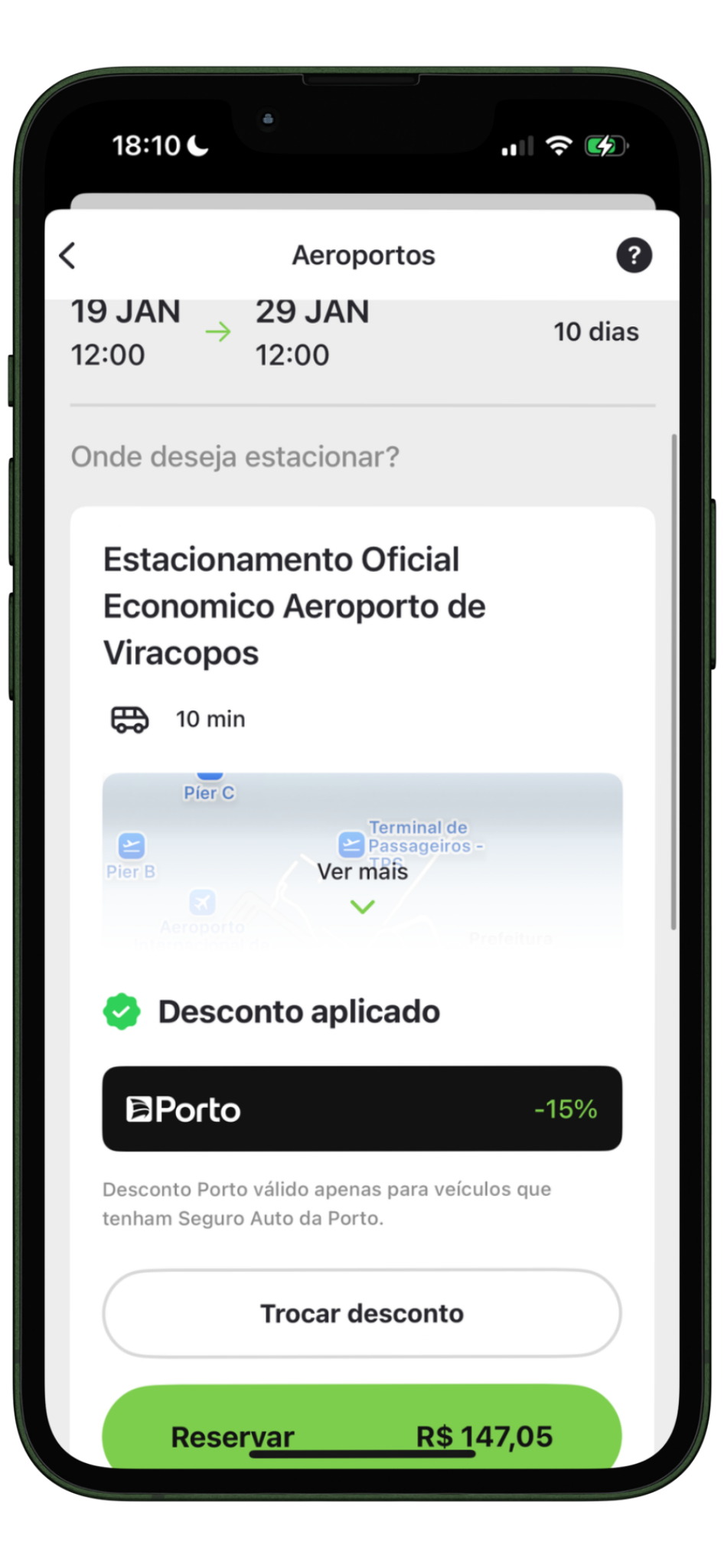Go back from the Aeroportos screen
The width and height of the screenshot is (724, 1568).
pos(68,256)
